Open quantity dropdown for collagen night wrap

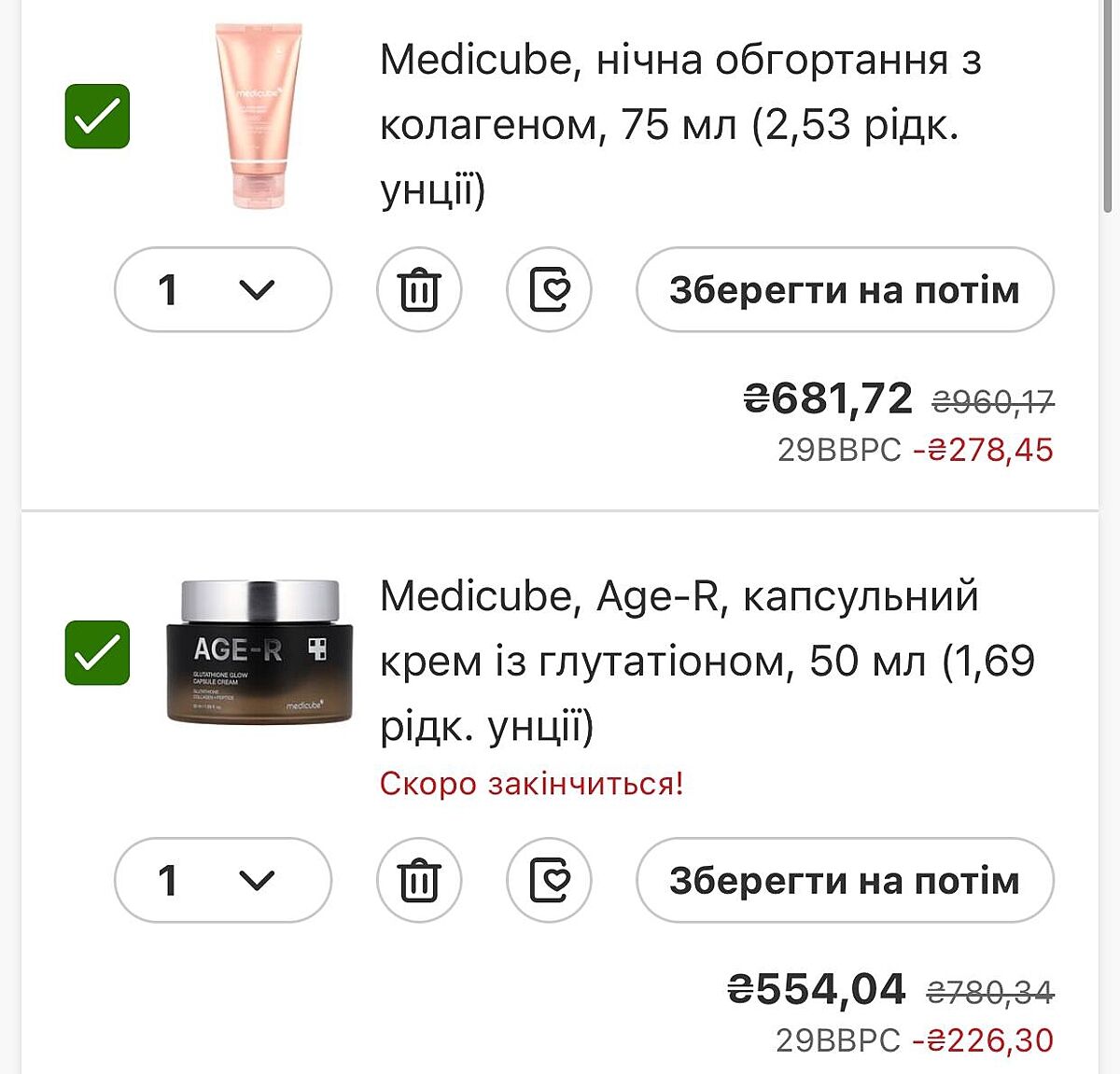coord(222,289)
